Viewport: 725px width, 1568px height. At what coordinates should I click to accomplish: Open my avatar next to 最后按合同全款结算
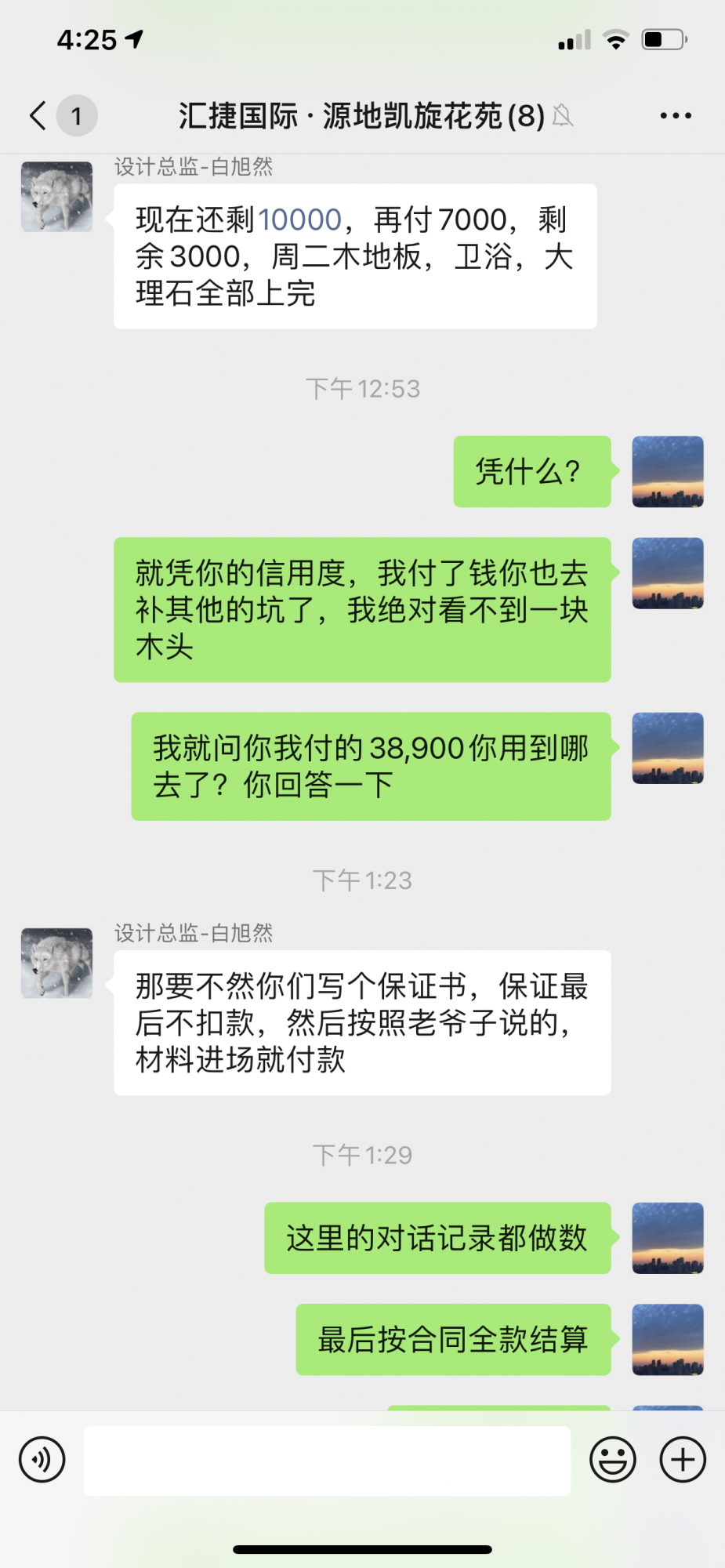click(667, 1339)
